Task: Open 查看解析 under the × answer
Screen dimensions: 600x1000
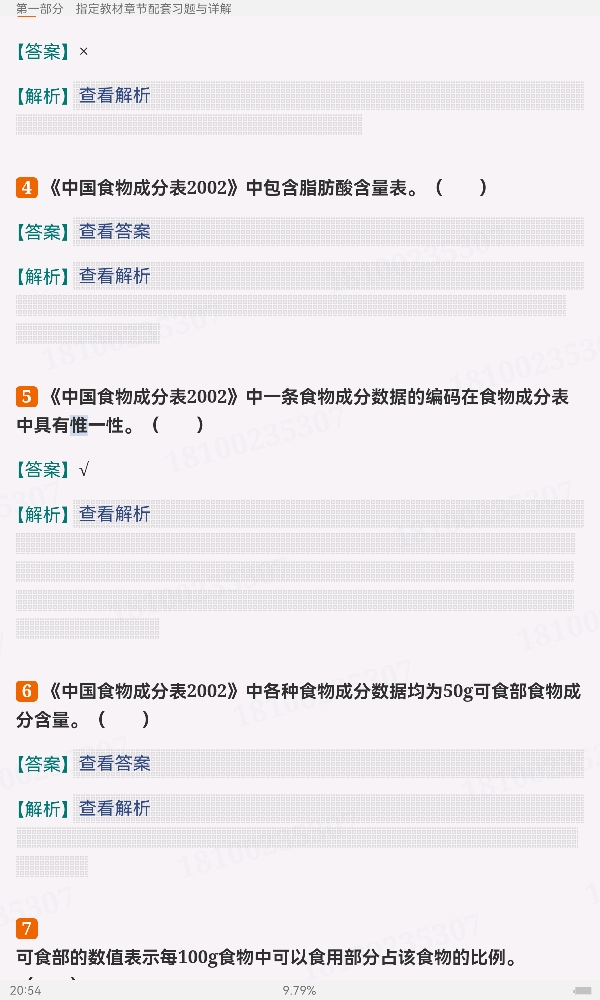Action: tap(115, 96)
